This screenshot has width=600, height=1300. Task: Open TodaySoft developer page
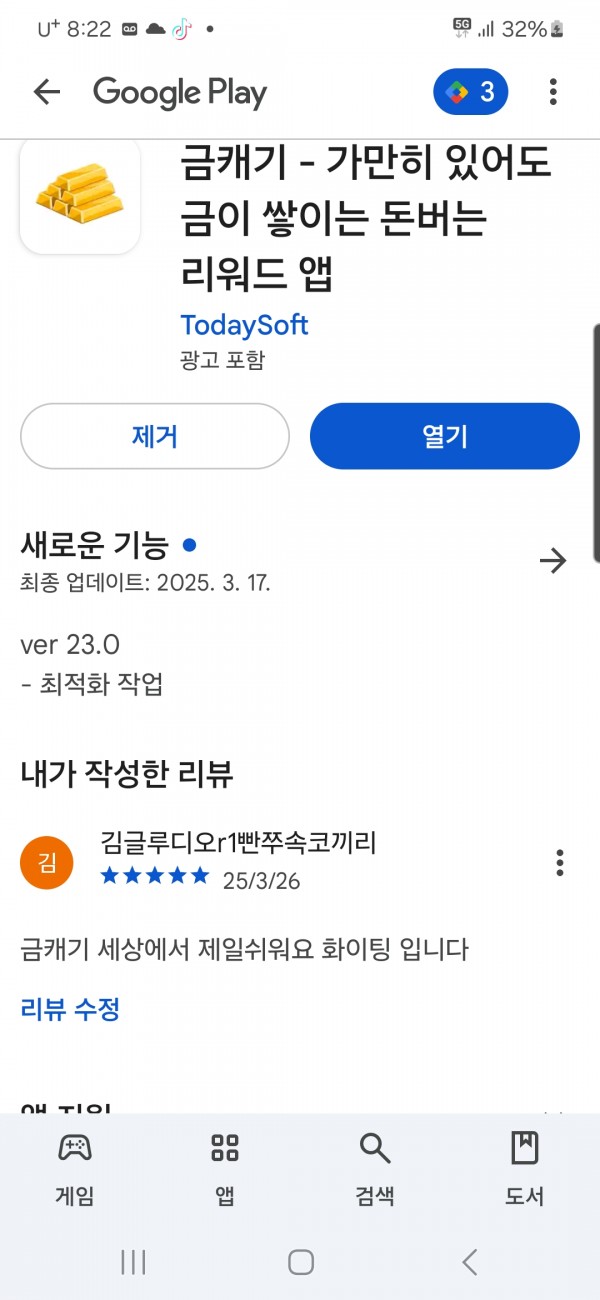pyautogui.click(x=244, y=325)
